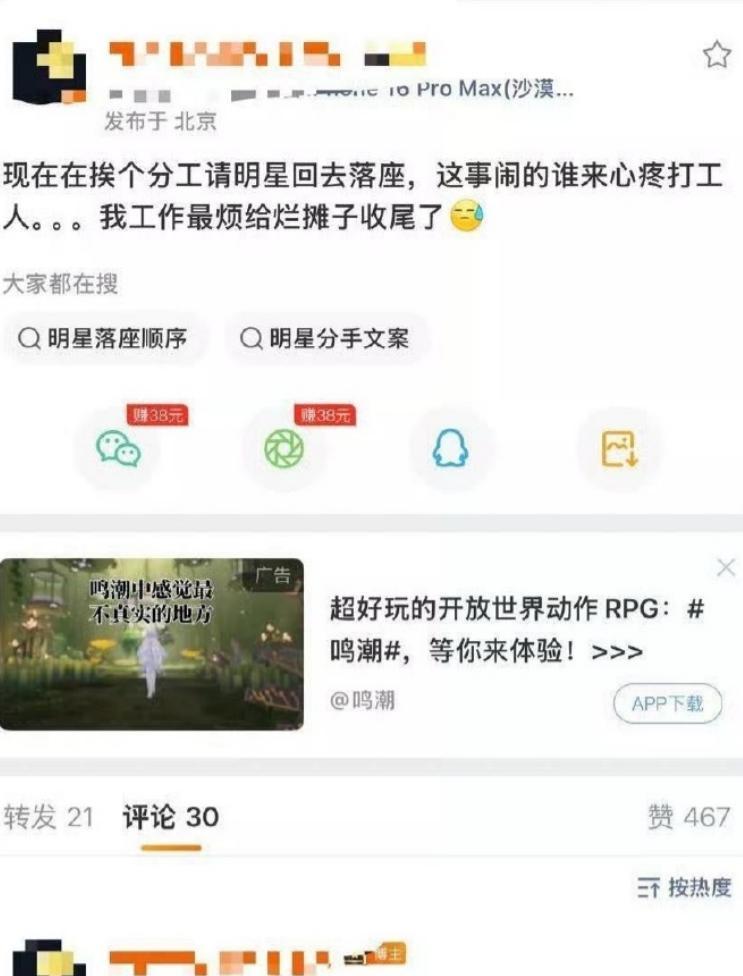The height and width of the screenshot is (976, 743).
Task: Save post as image
Action: pyautogui.click(x=619, y=451)
